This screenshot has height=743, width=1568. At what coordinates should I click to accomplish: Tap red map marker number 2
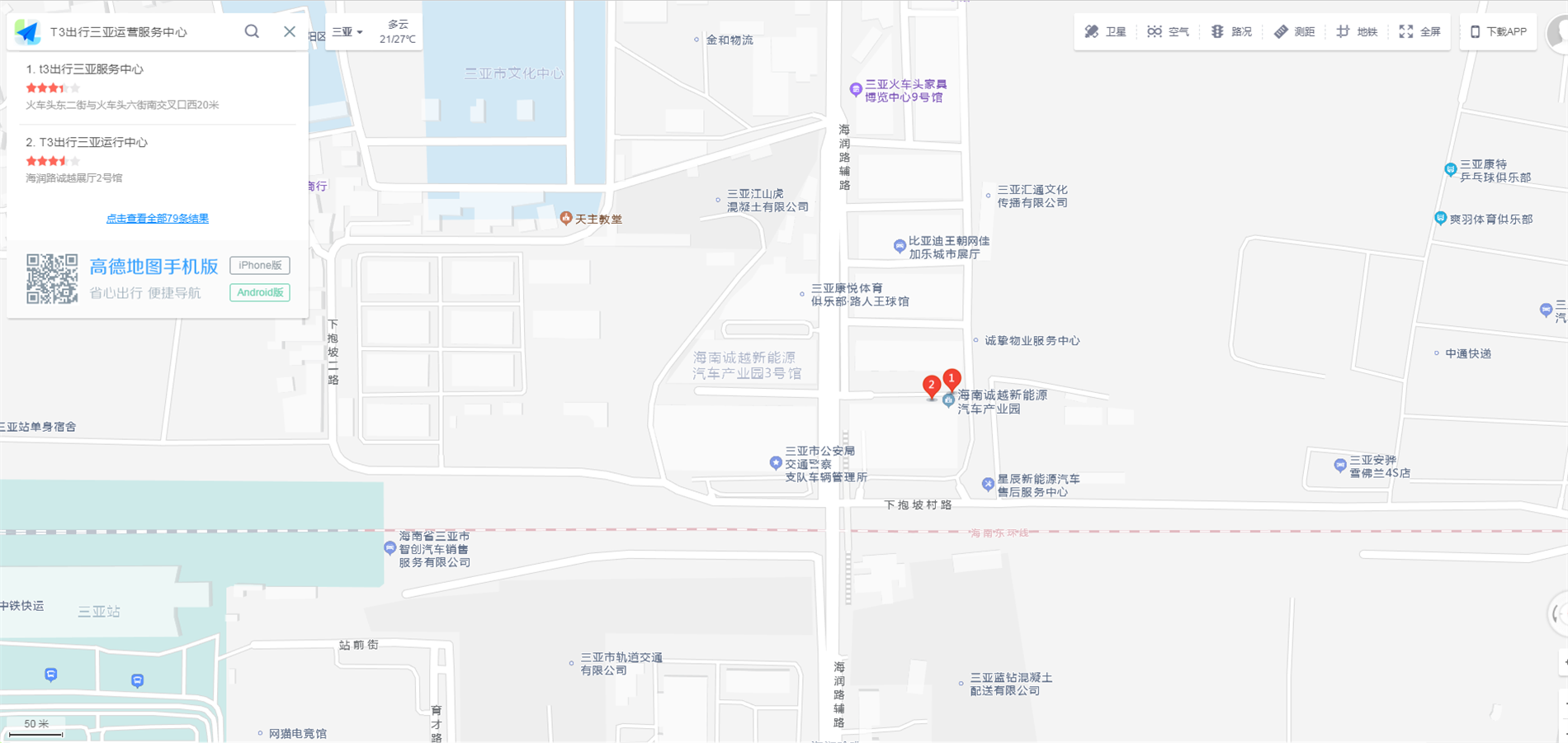tap(932, 386)
